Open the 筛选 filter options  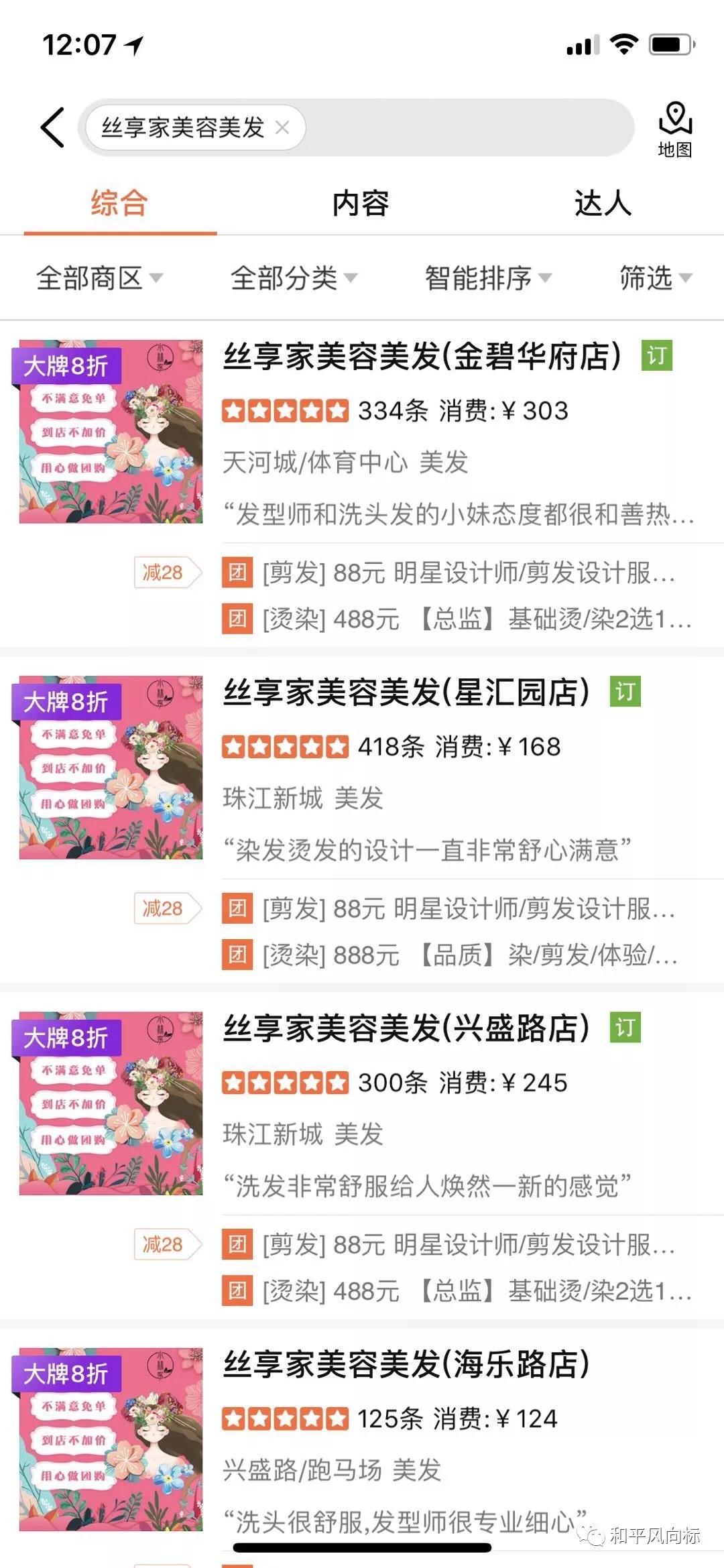click(654, 278)
